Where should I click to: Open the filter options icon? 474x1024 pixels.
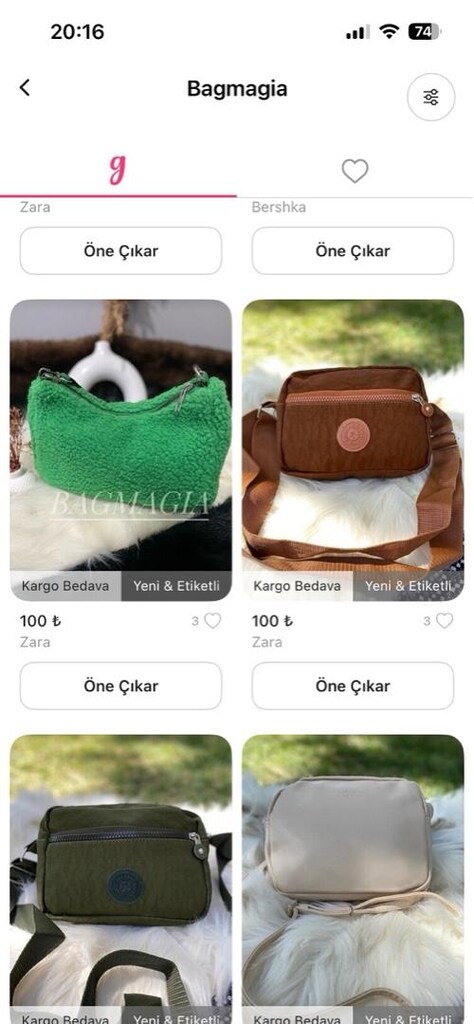click(431, 97)
